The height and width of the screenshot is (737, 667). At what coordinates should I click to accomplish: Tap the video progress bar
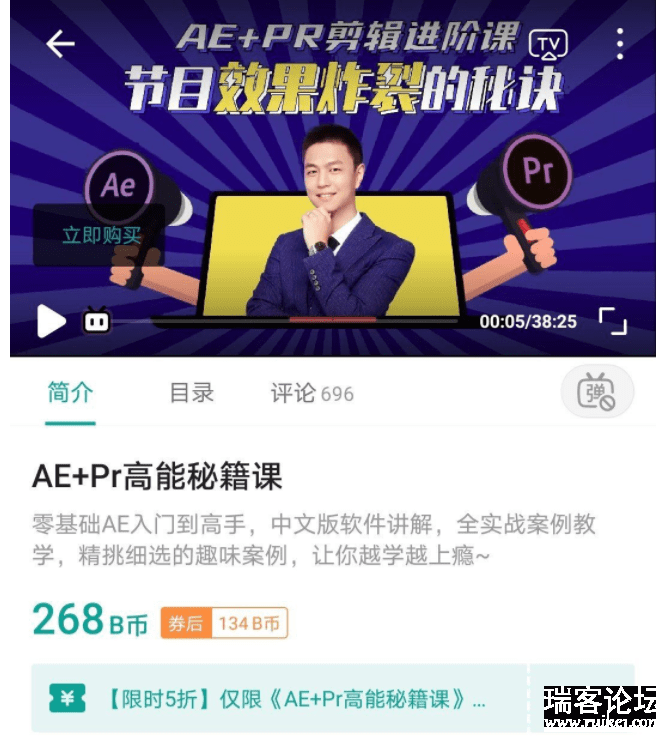coord(300,322)
